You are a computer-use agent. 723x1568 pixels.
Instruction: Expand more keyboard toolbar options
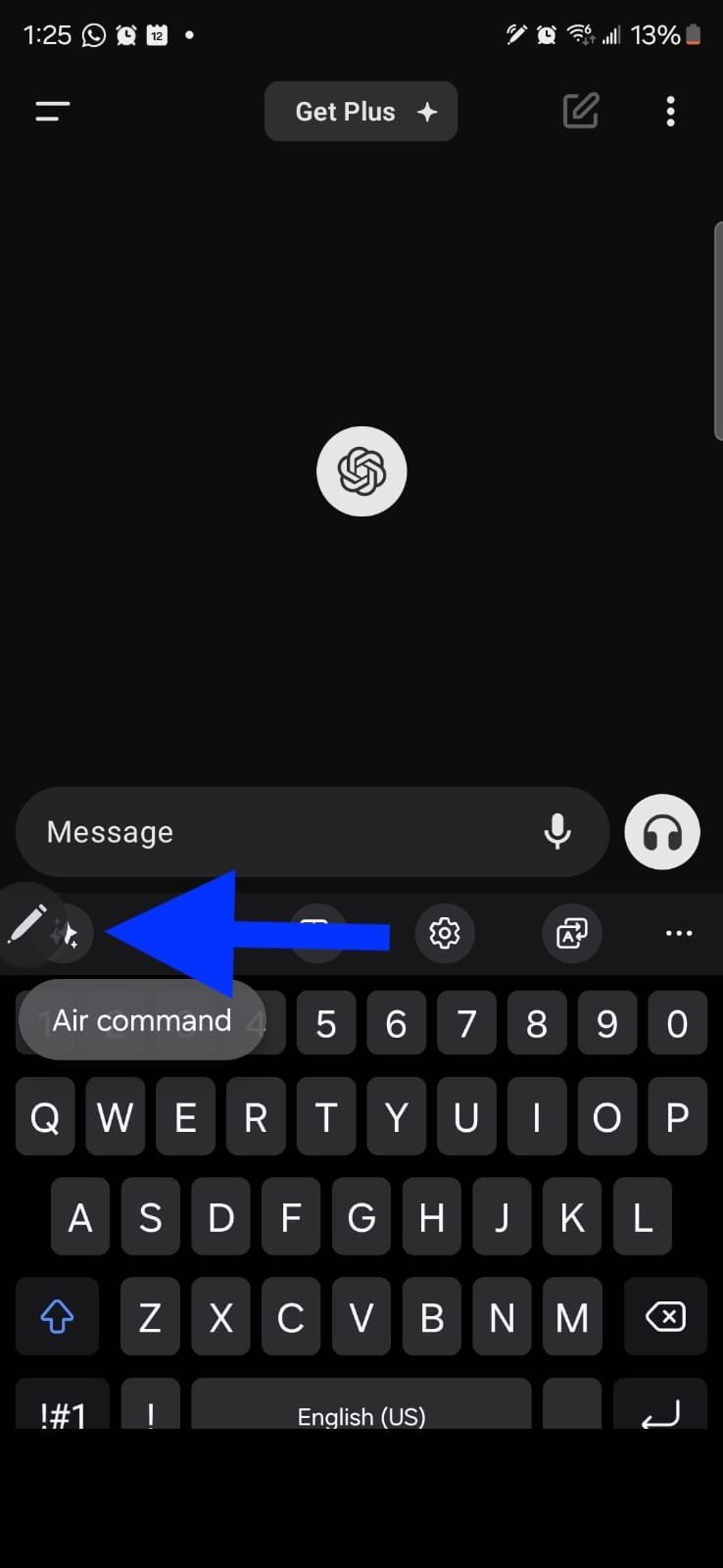coord(679,933)
